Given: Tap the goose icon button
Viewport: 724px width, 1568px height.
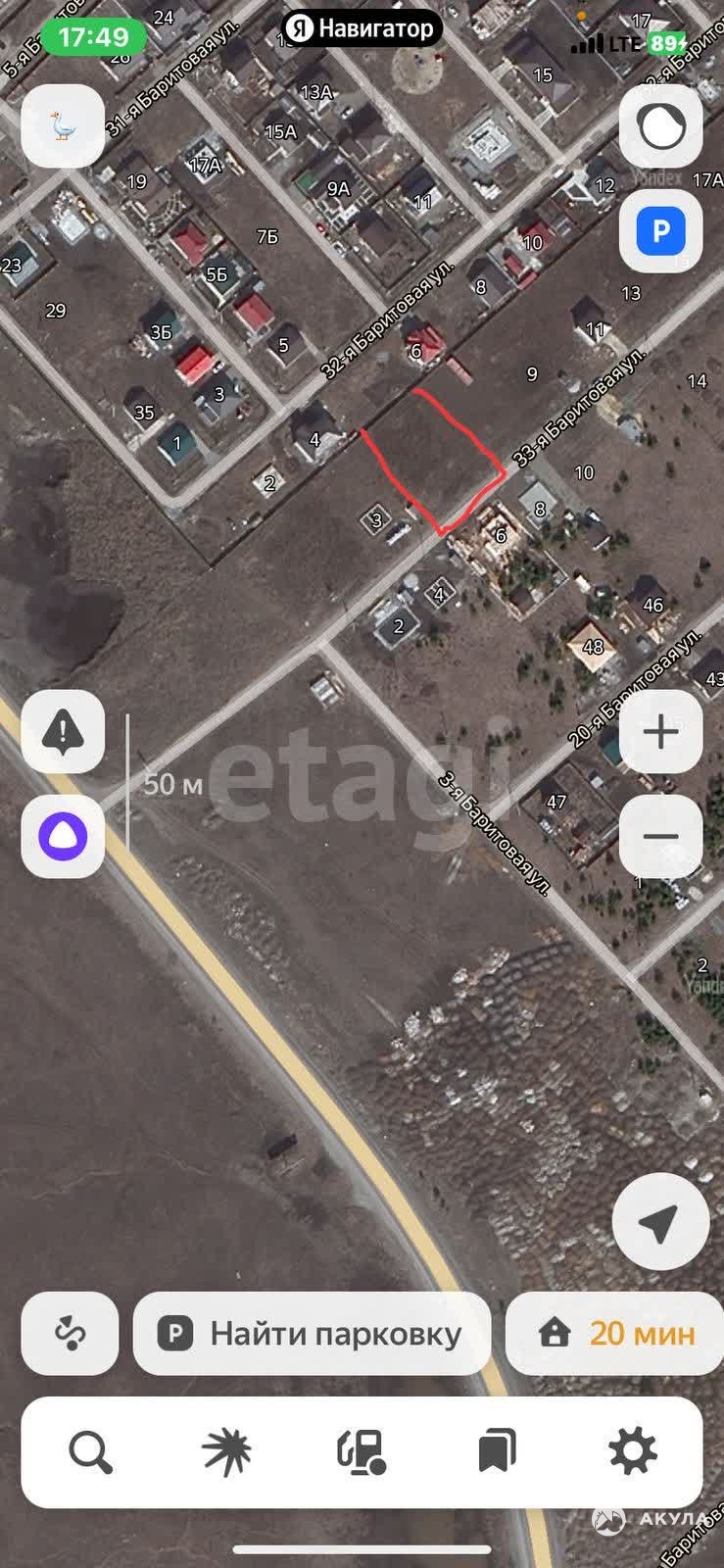Looking at the screenshot, I should [63, 126].
